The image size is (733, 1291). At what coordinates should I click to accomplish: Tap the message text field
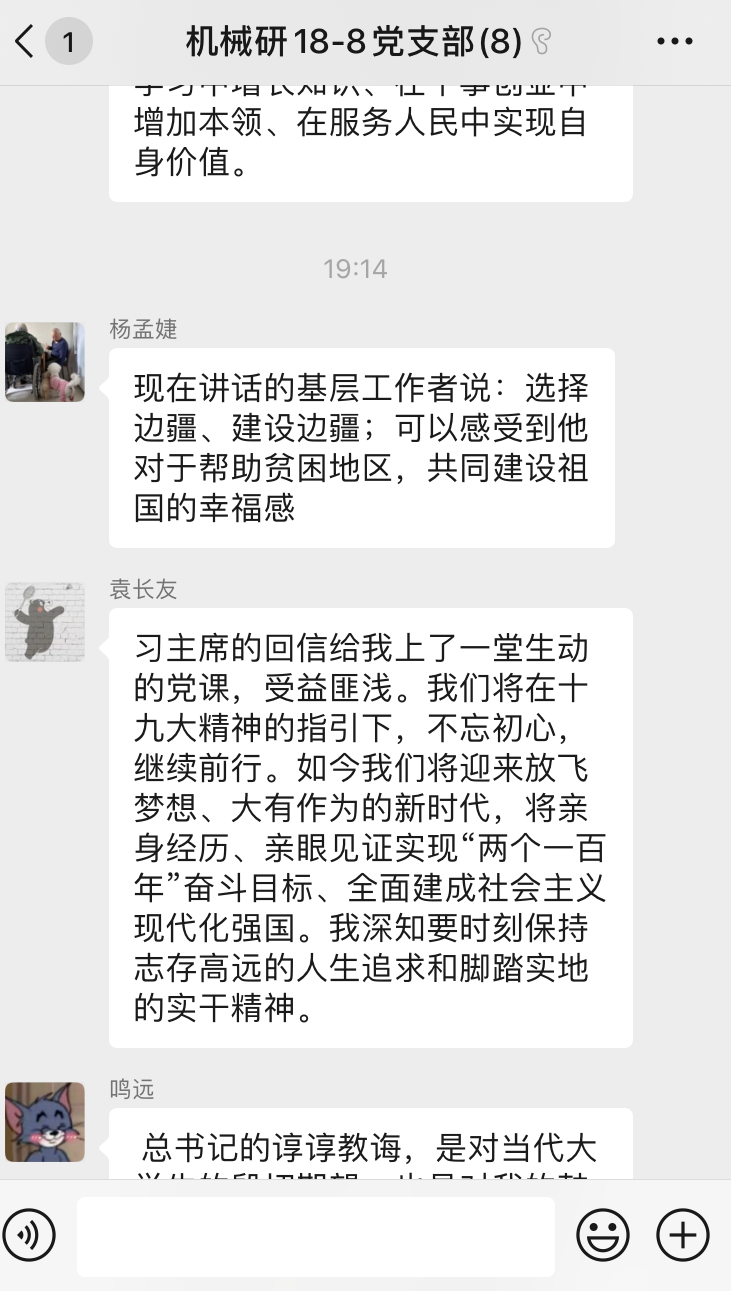click(x=315, y=1236)
